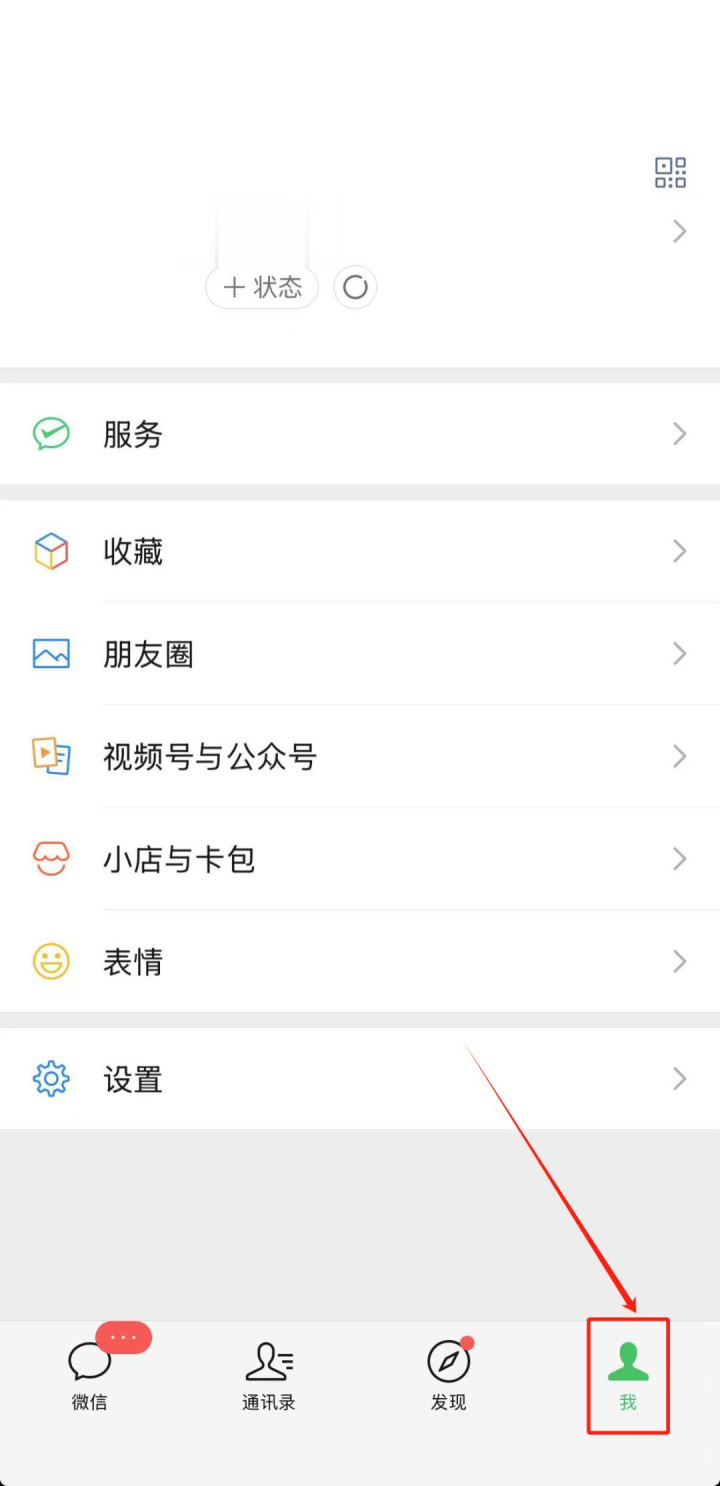
Task: Open profile details chevron arrow
Action: 680,232
